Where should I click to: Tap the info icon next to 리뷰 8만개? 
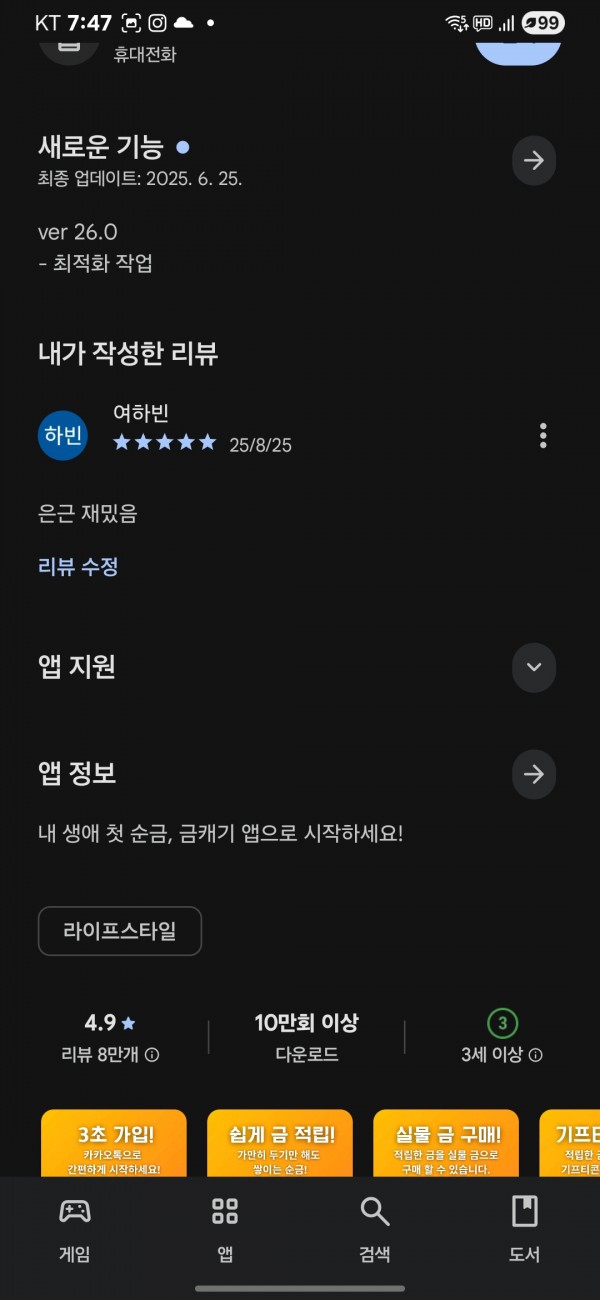coord(152,1055)
